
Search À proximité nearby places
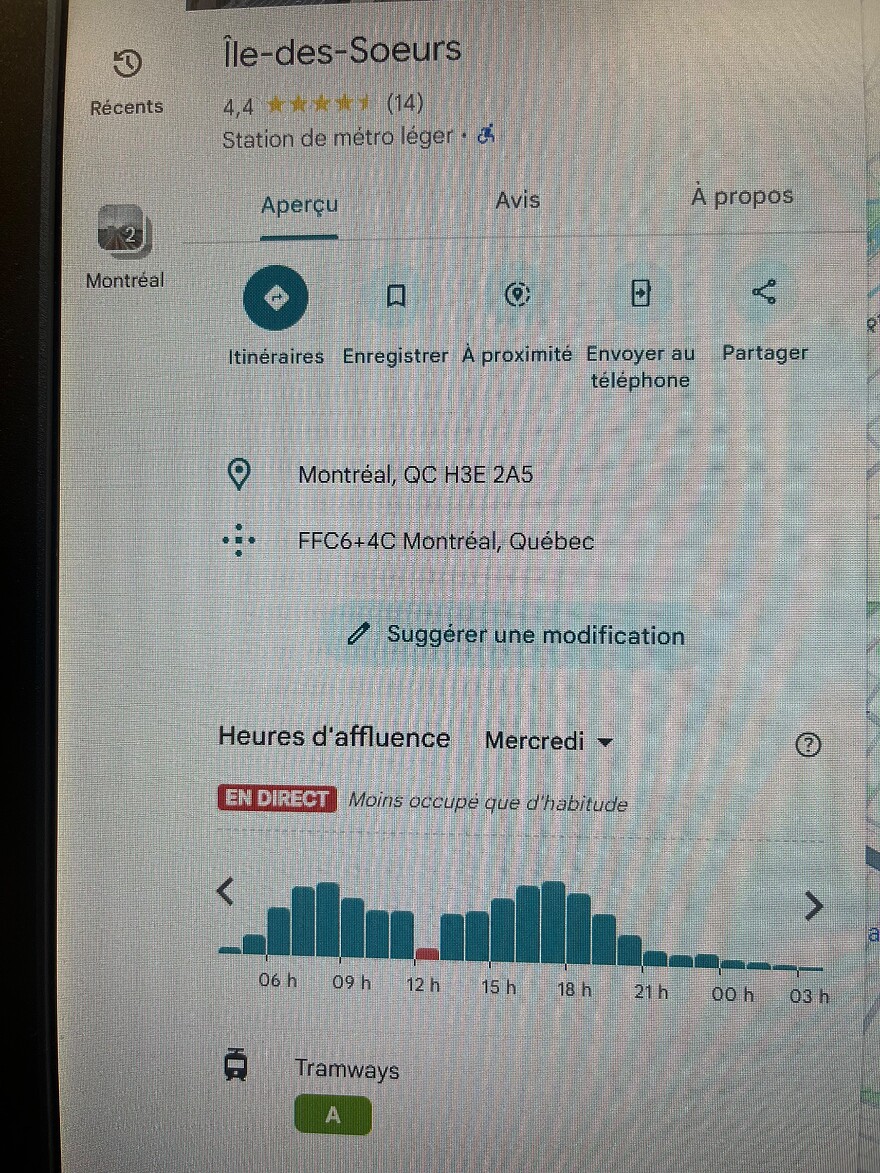click(516, 295)
